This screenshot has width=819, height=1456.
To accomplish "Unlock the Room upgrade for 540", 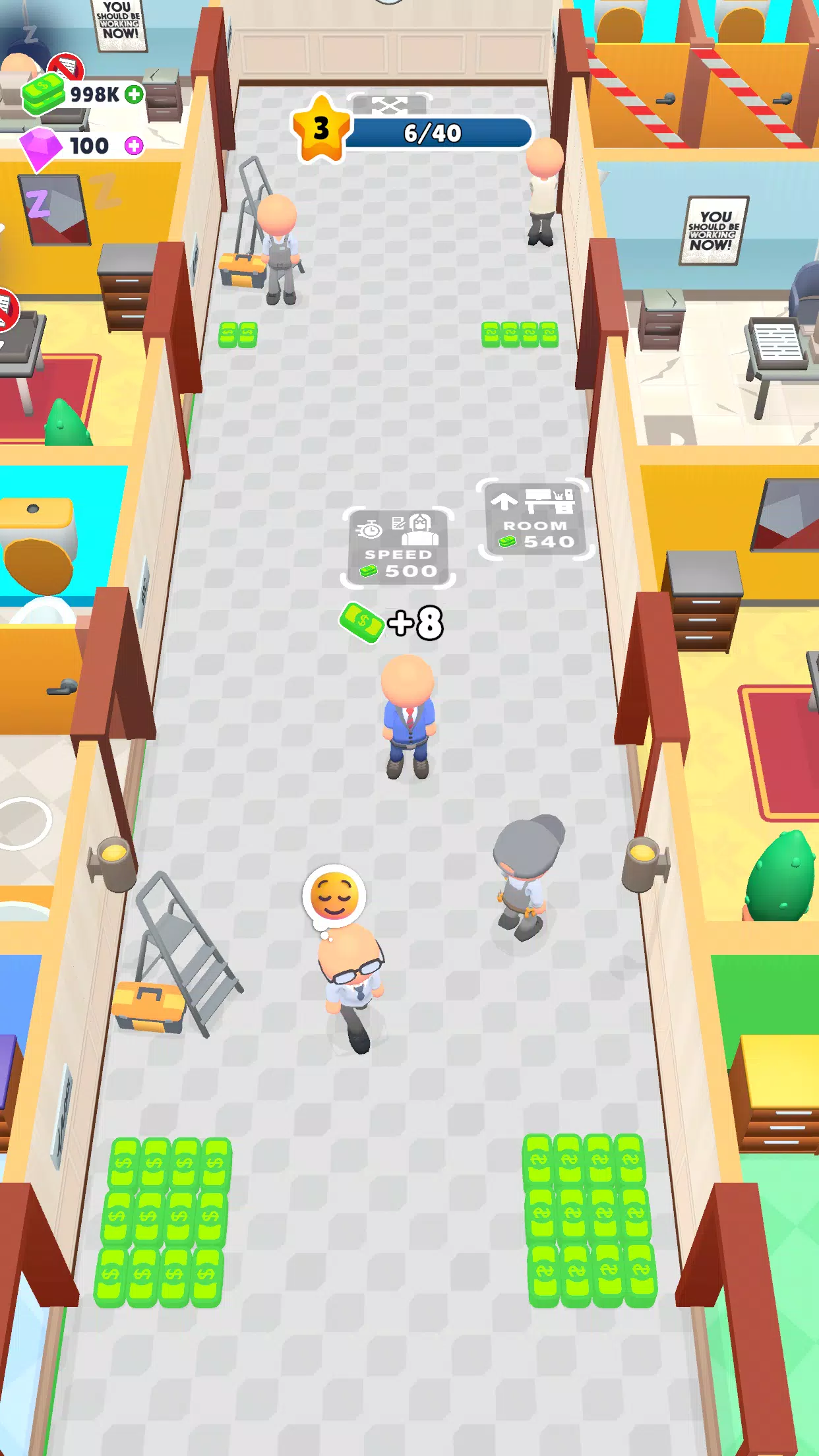I will tap(535, 520).
